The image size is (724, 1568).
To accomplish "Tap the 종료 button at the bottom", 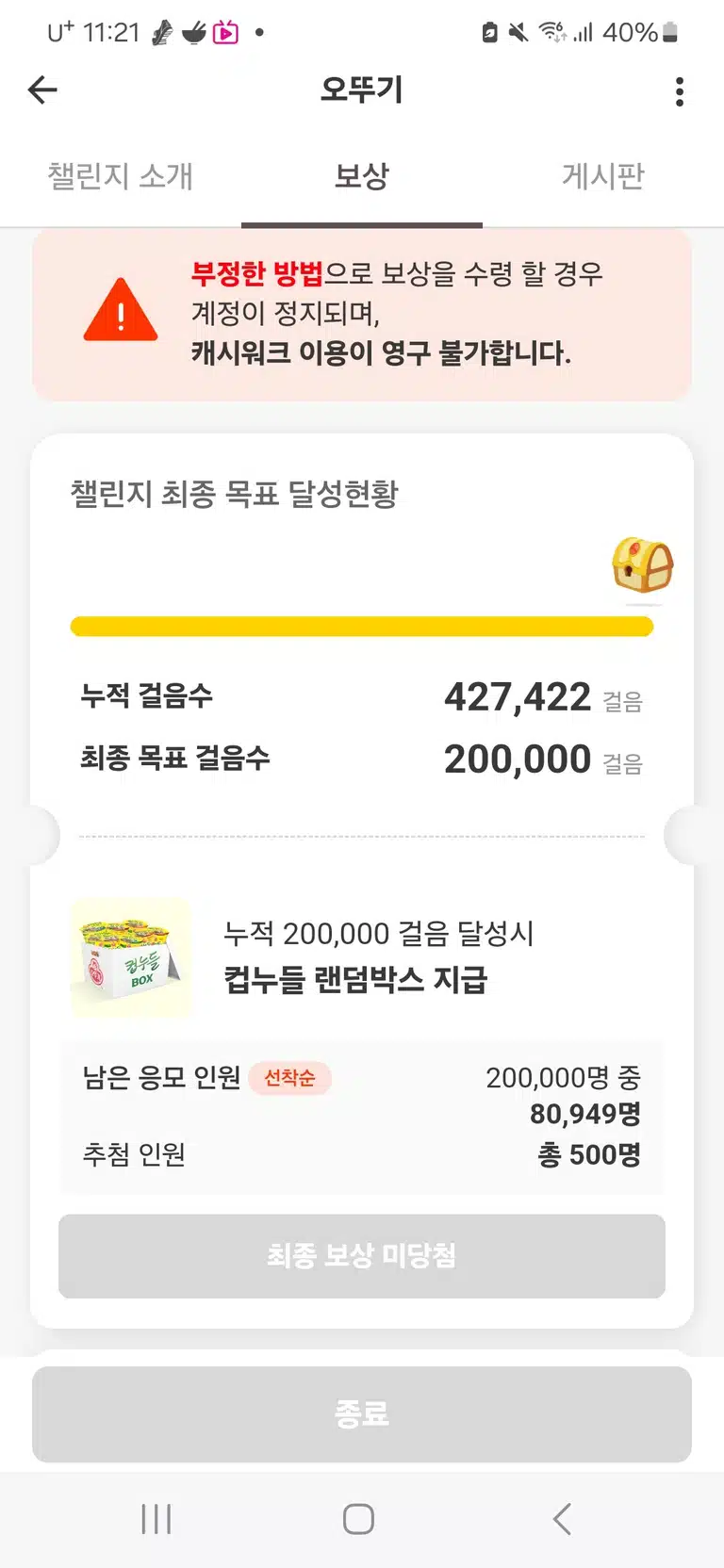I will coord(362,1414).
